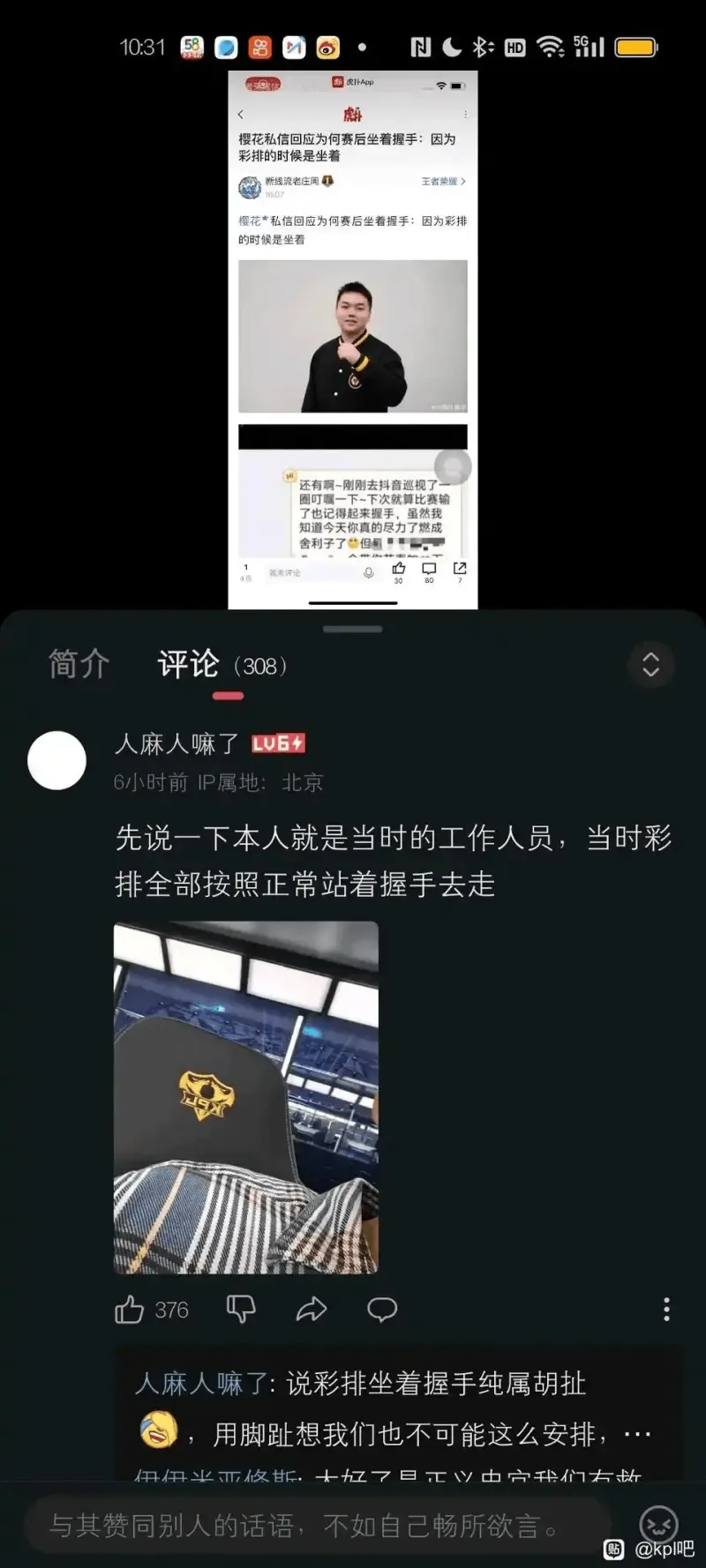The image size is (706, 1568).
Task: Open comment overflow menu
Action: [666, 1309]
